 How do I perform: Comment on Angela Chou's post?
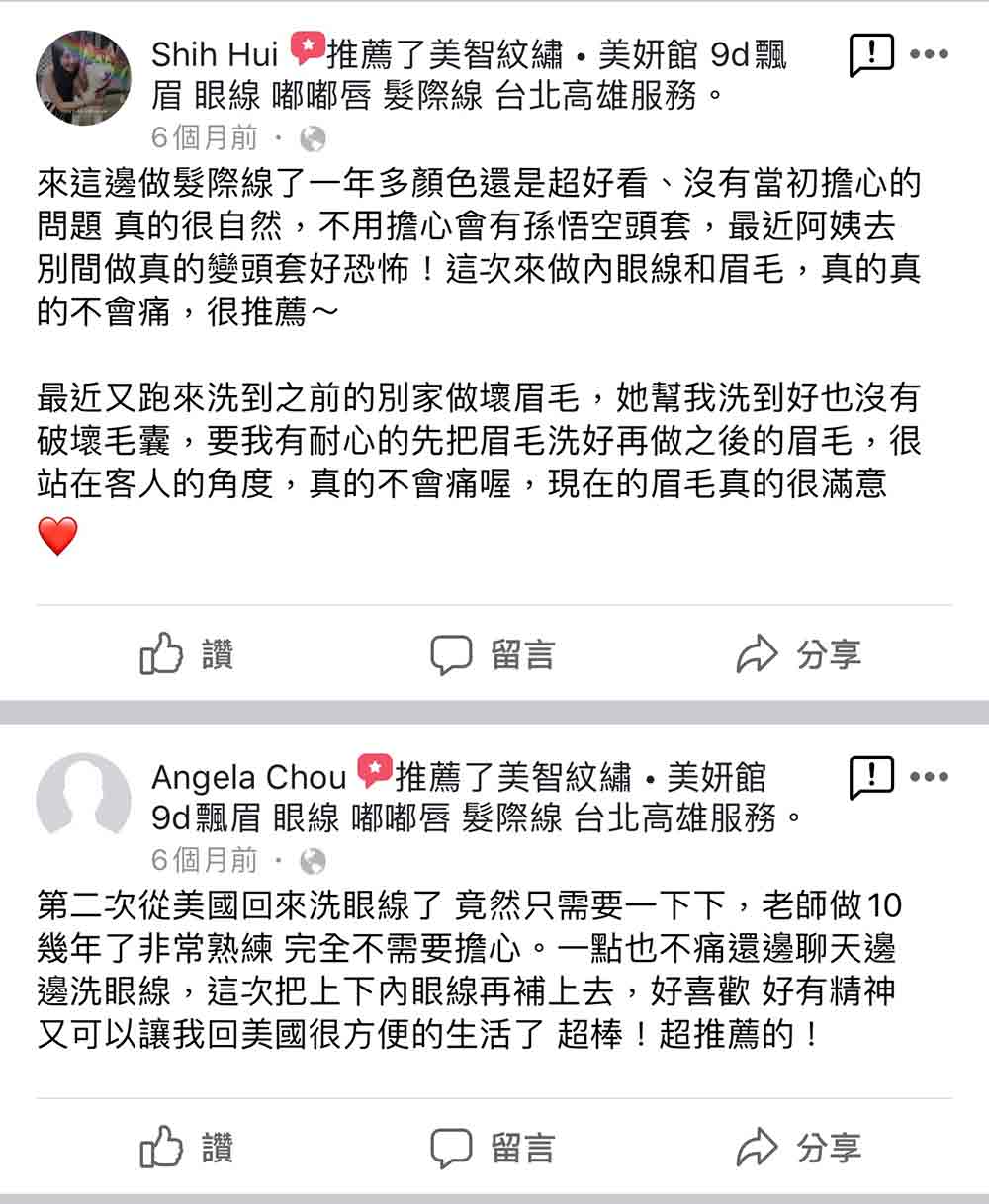tap(493, 1148)
